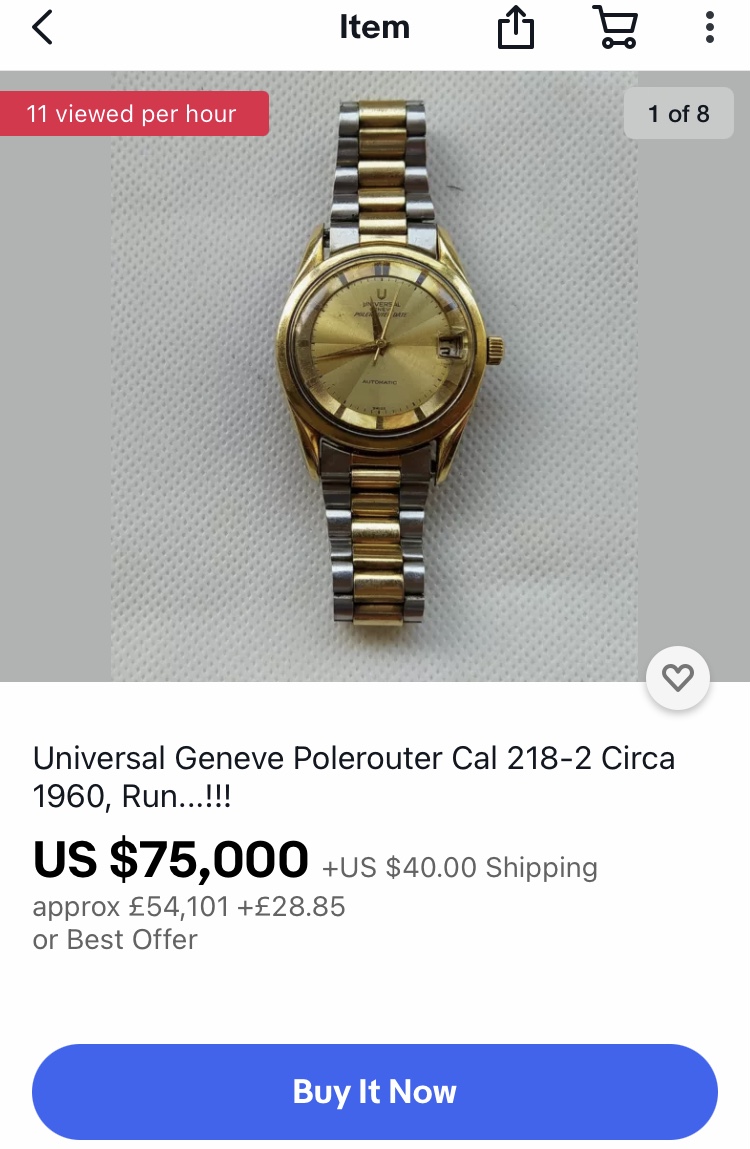Share this Polerouter listing
Screen dimensions: 750x1149
pos(516,28)
